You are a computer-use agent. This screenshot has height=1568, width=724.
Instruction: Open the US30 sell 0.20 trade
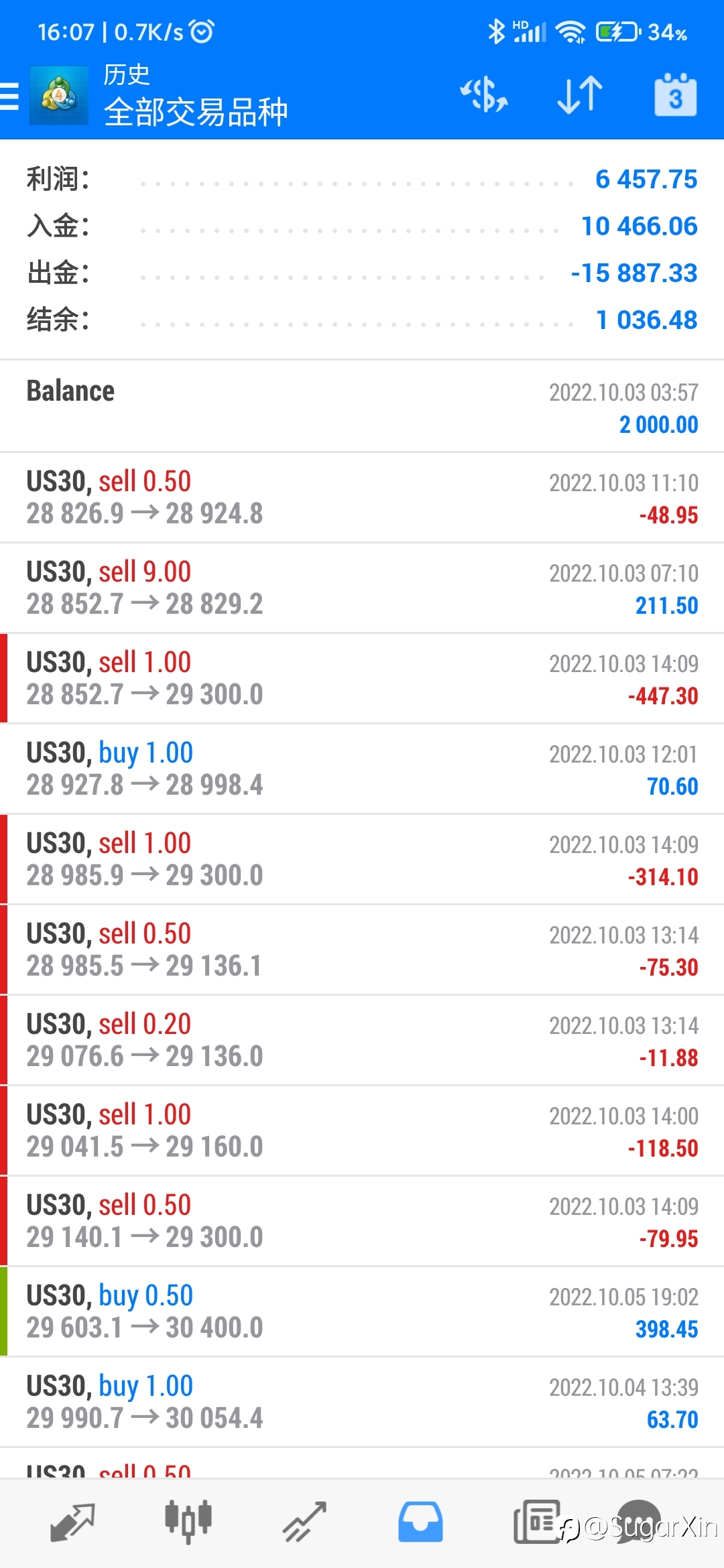[362, 1040]
